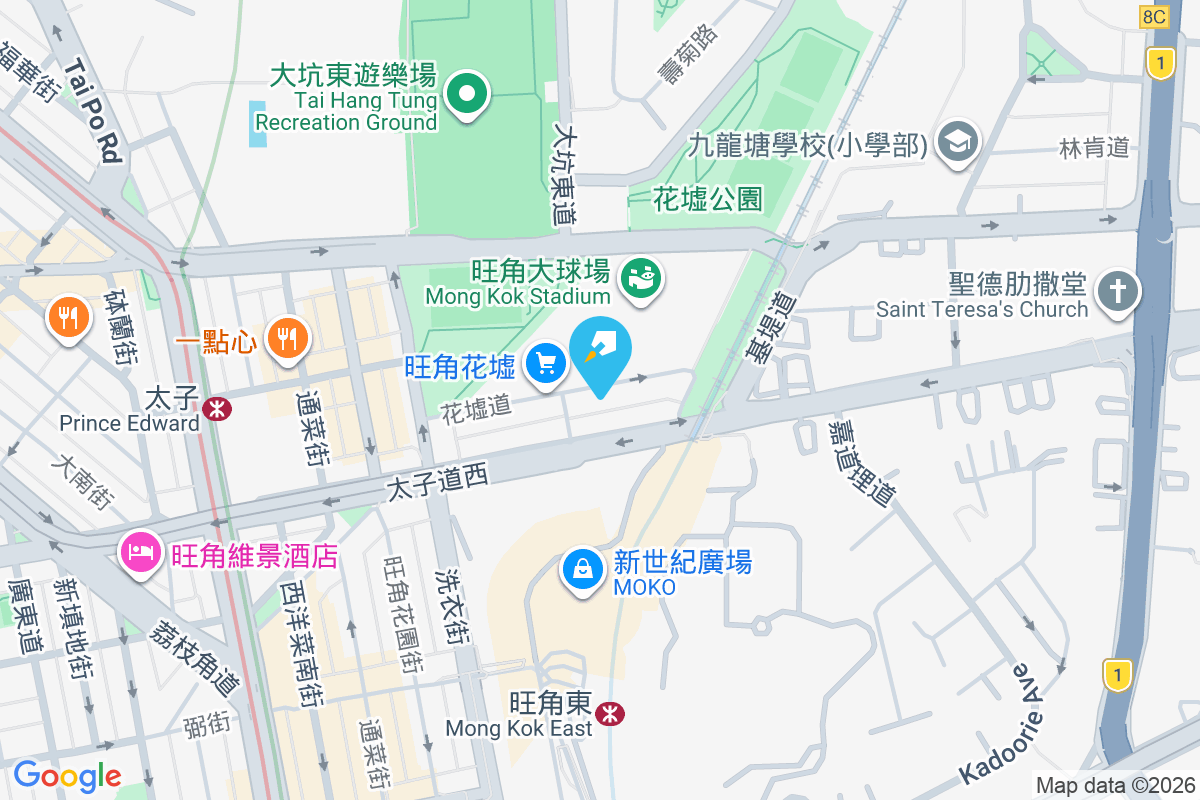Open the MOKO 新世紀廣場 mall marker
This screenshot has width=1200, height=800.
[583, 571]
